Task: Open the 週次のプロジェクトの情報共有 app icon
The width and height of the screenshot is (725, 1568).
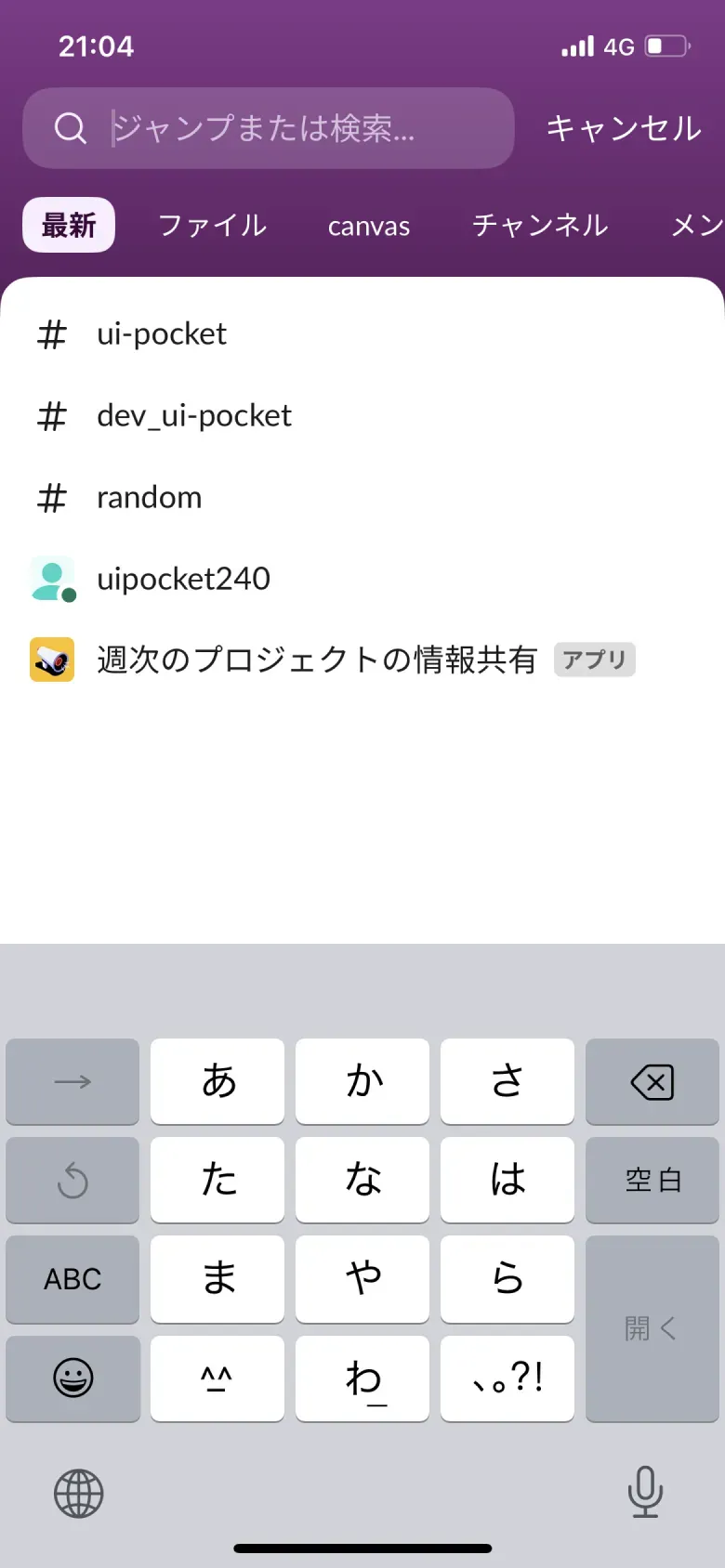Action: [51, 659]
